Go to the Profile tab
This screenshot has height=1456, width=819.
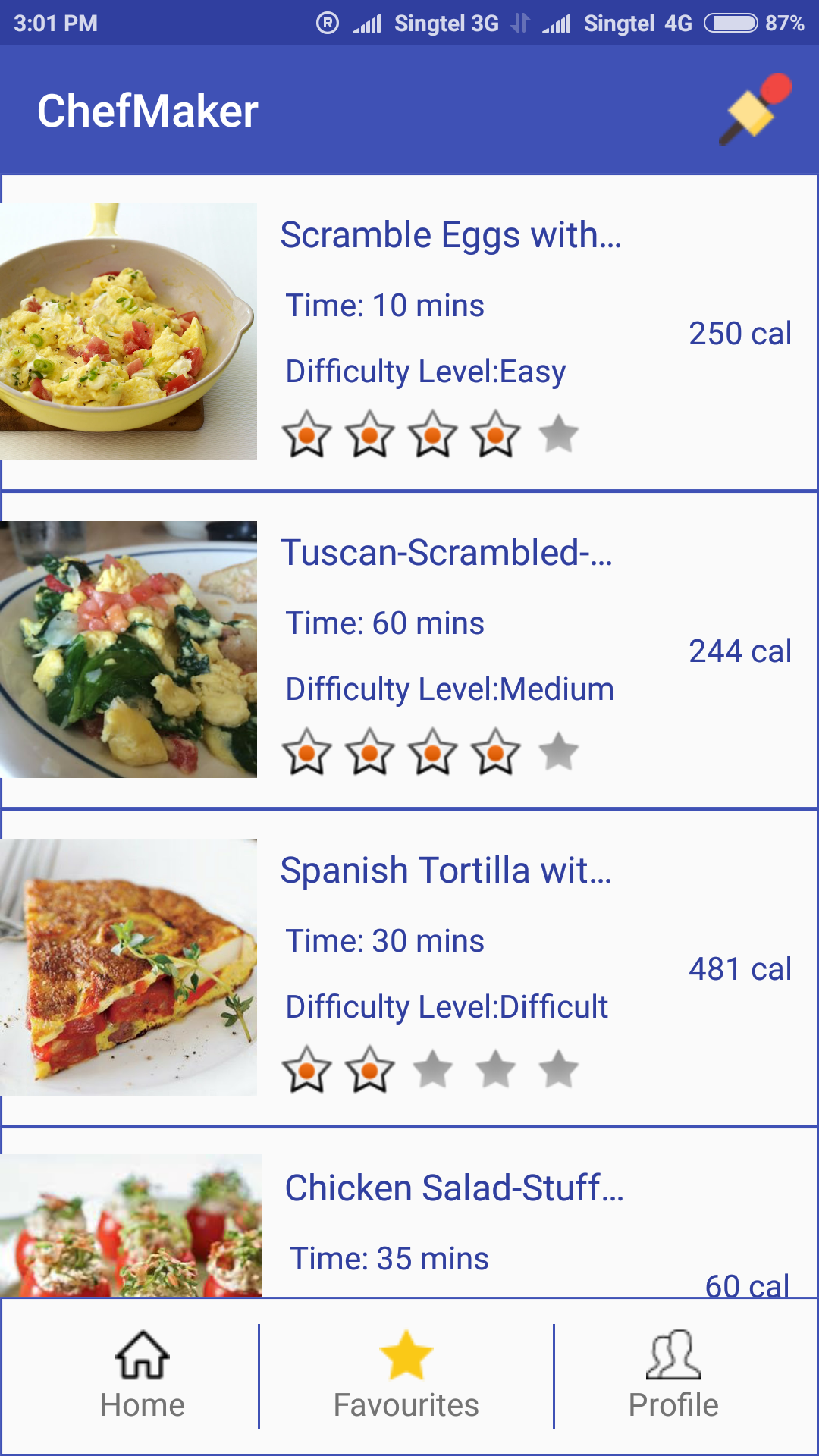click(x=673, y=1375)
